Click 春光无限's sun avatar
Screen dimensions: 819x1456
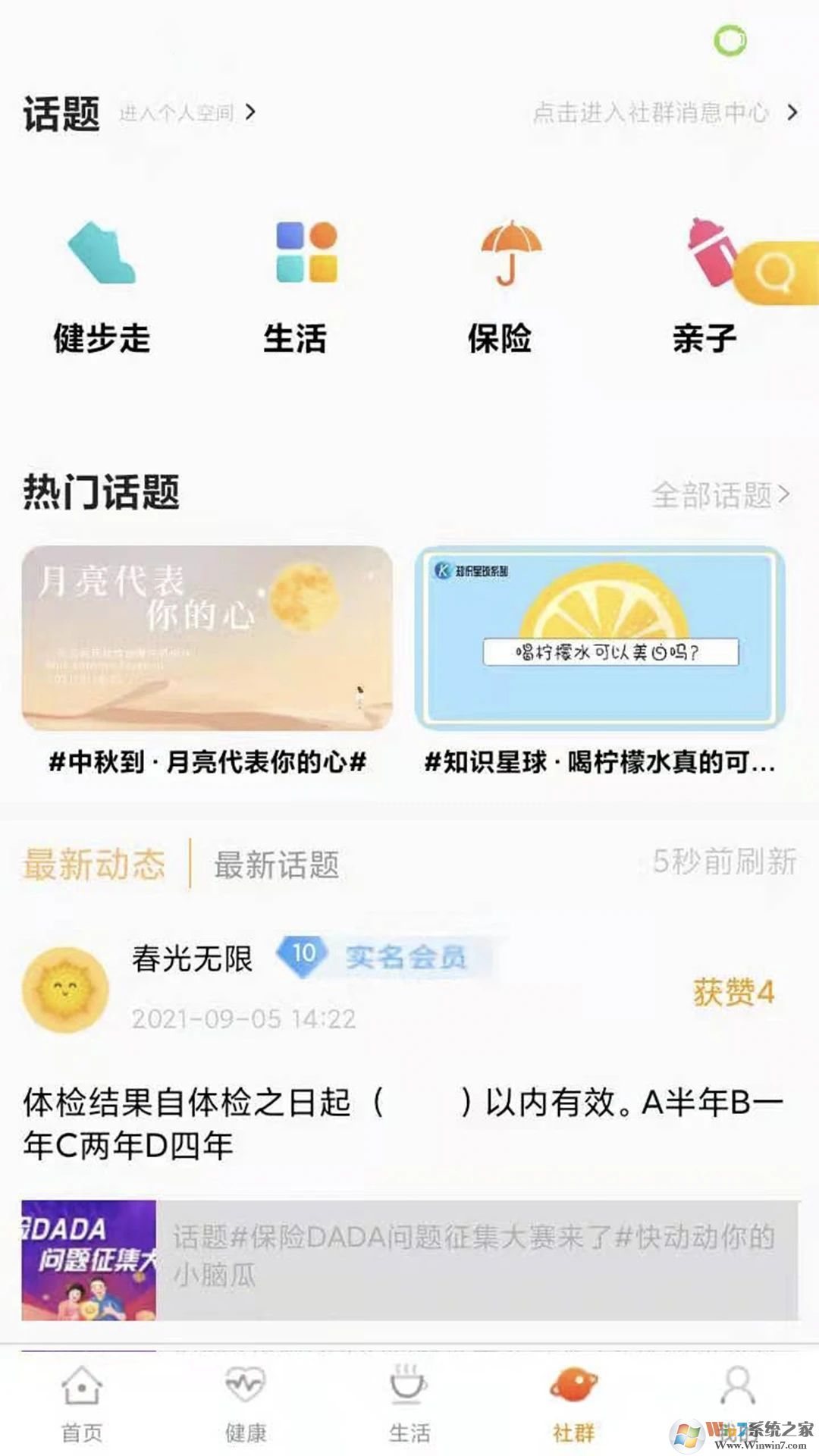[x=64, y=986]
